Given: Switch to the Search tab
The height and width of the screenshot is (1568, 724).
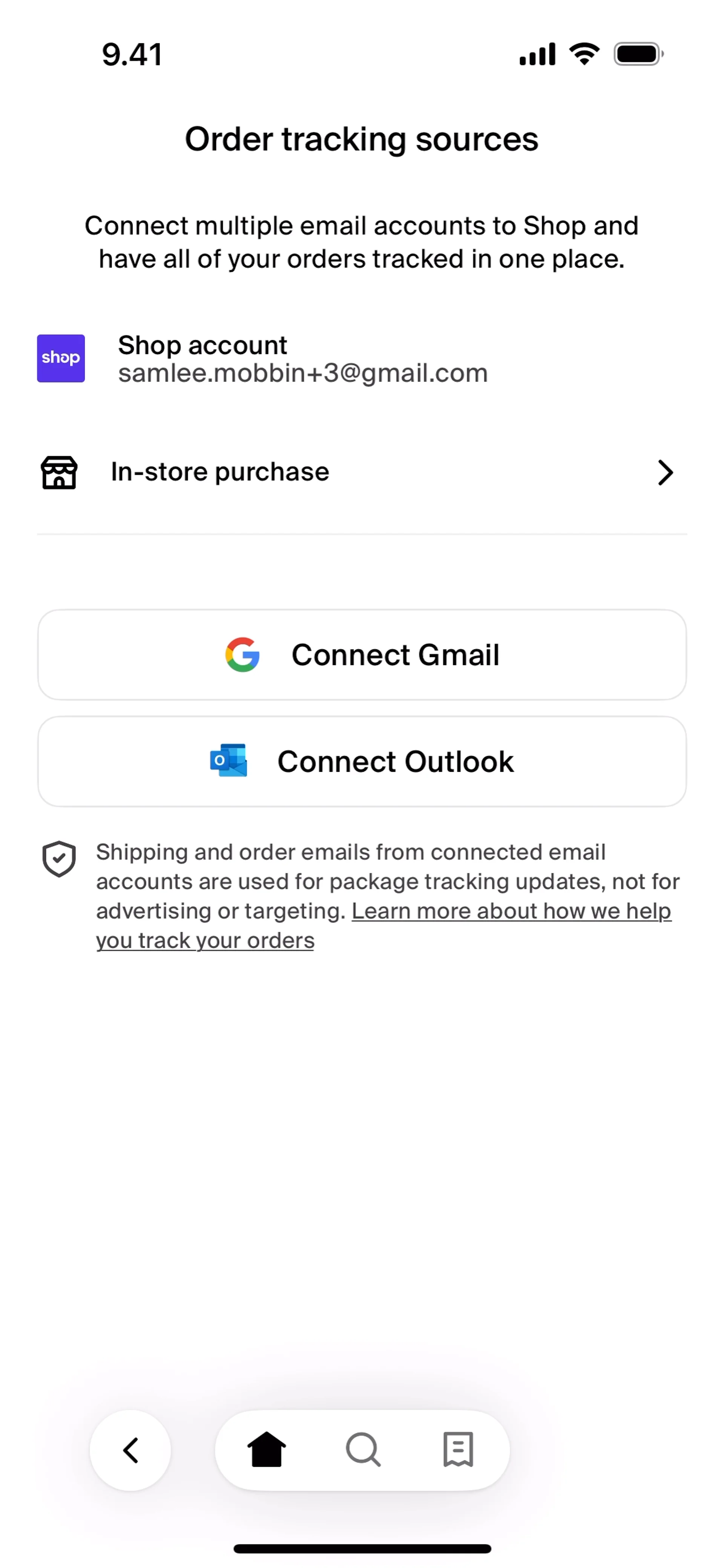Looking at the screenshot, I should [x=363, y=1450].
